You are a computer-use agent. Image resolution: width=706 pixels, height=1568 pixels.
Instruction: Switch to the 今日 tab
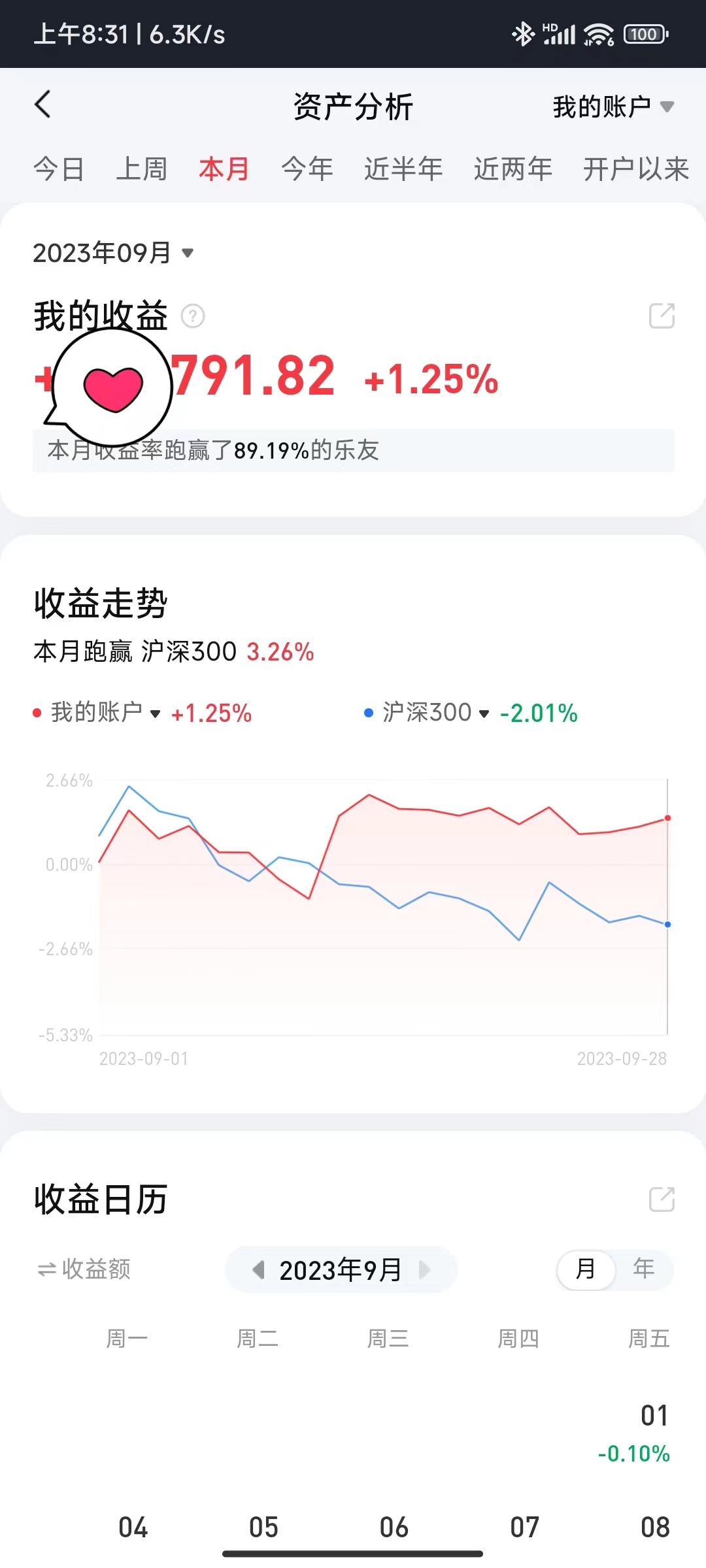(x=59, y=169)
